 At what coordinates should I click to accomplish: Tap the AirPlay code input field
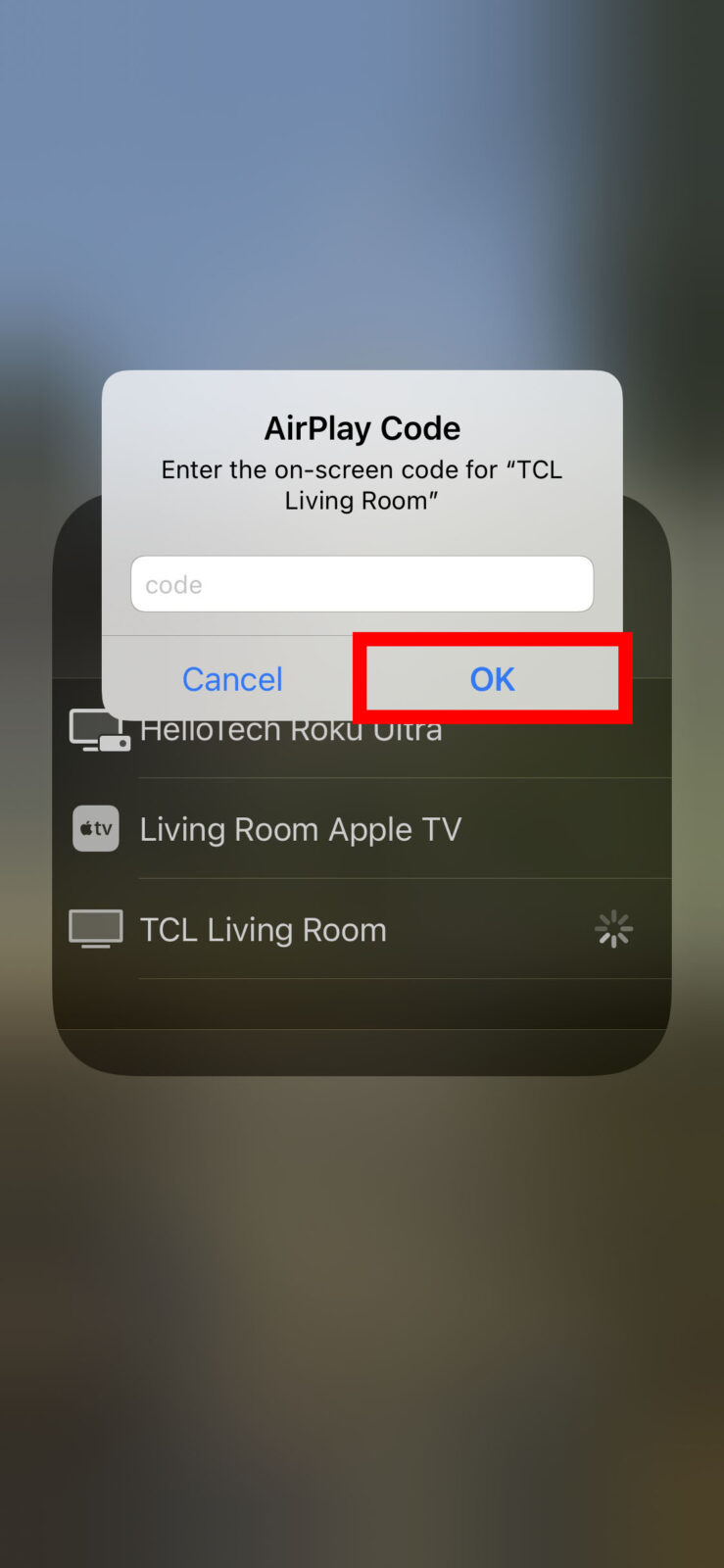[x=362, y=584]
